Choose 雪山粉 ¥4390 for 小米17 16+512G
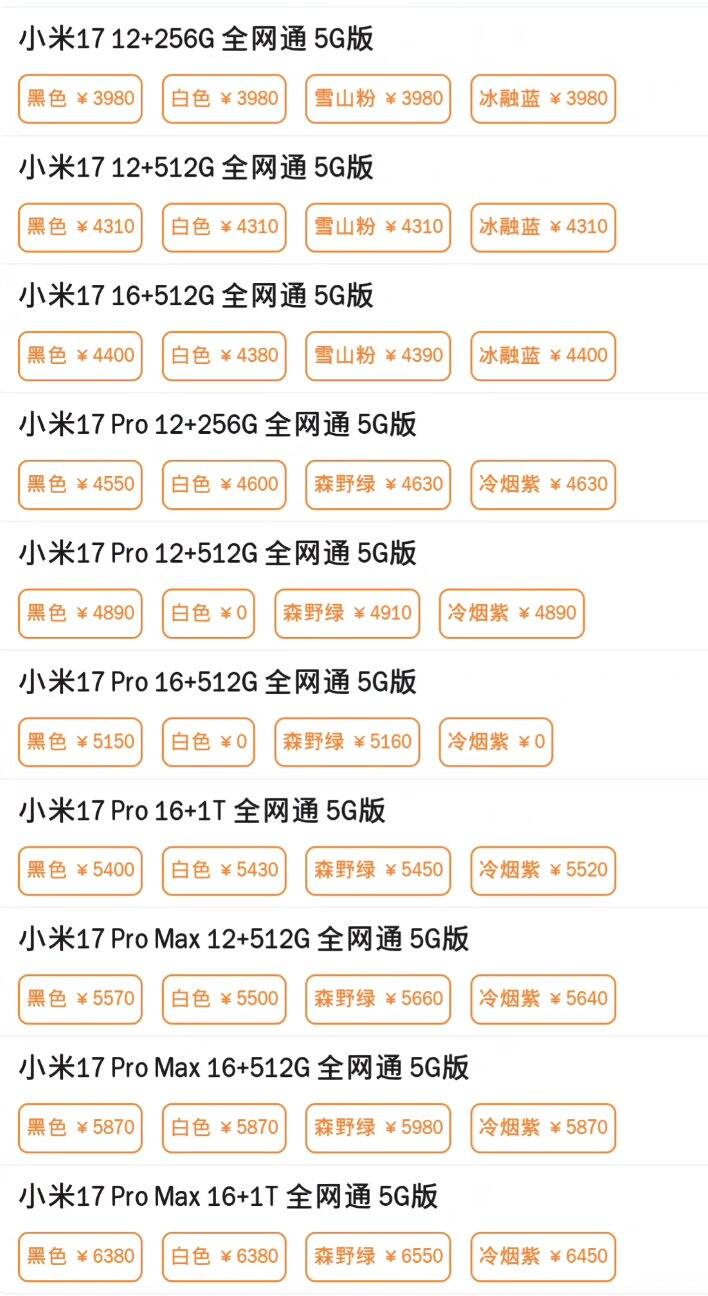 (x=378, y=355)
